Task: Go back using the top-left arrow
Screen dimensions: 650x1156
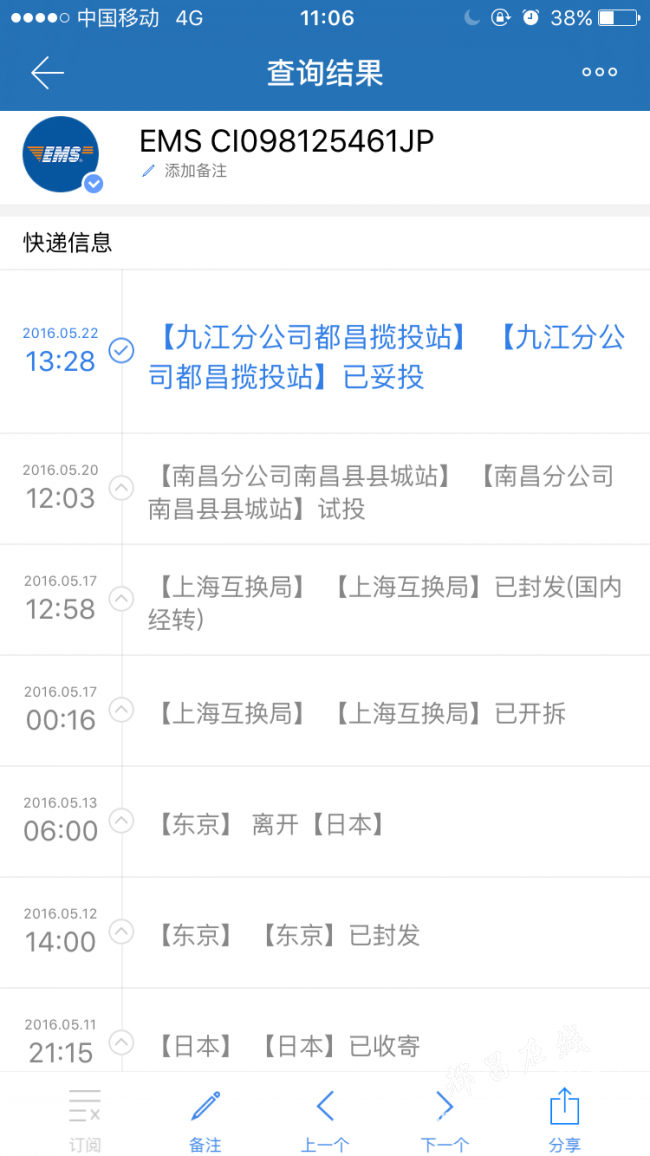Action: (47, 72)
